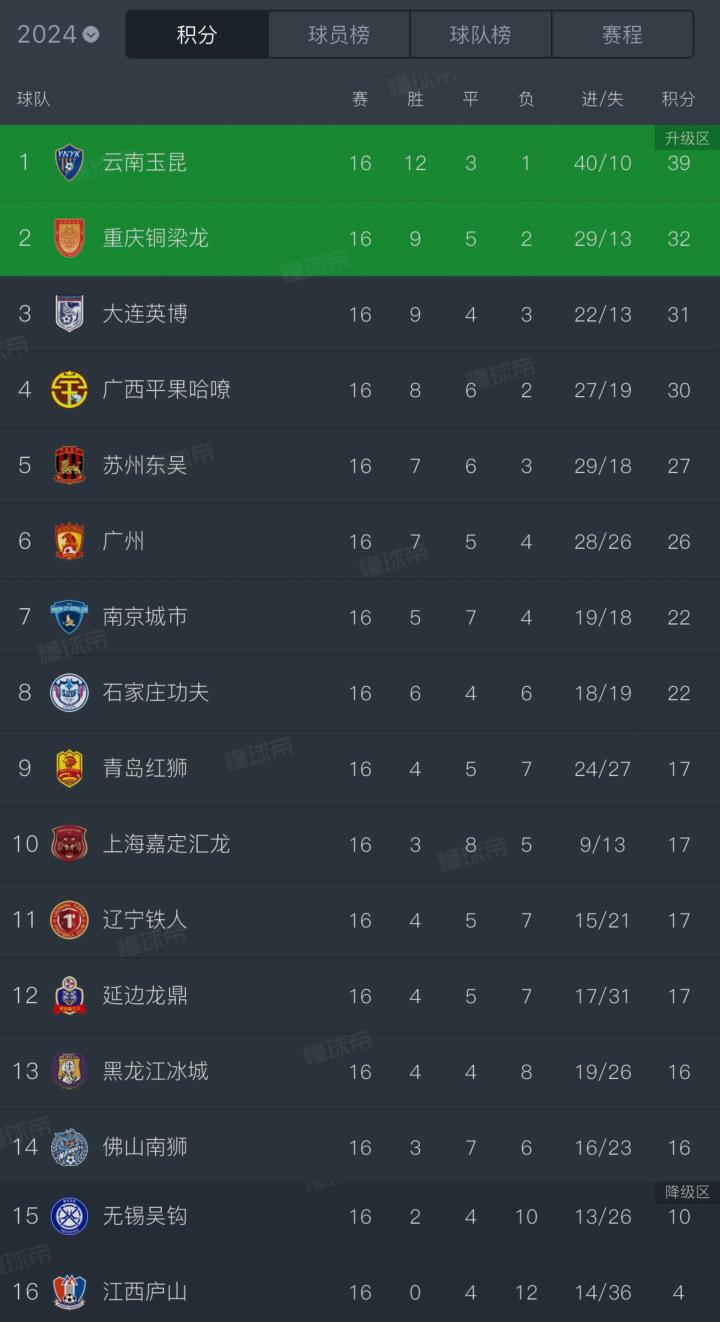View the 延边龙鼎 team page
The image size is (720, 1322).
145,996
